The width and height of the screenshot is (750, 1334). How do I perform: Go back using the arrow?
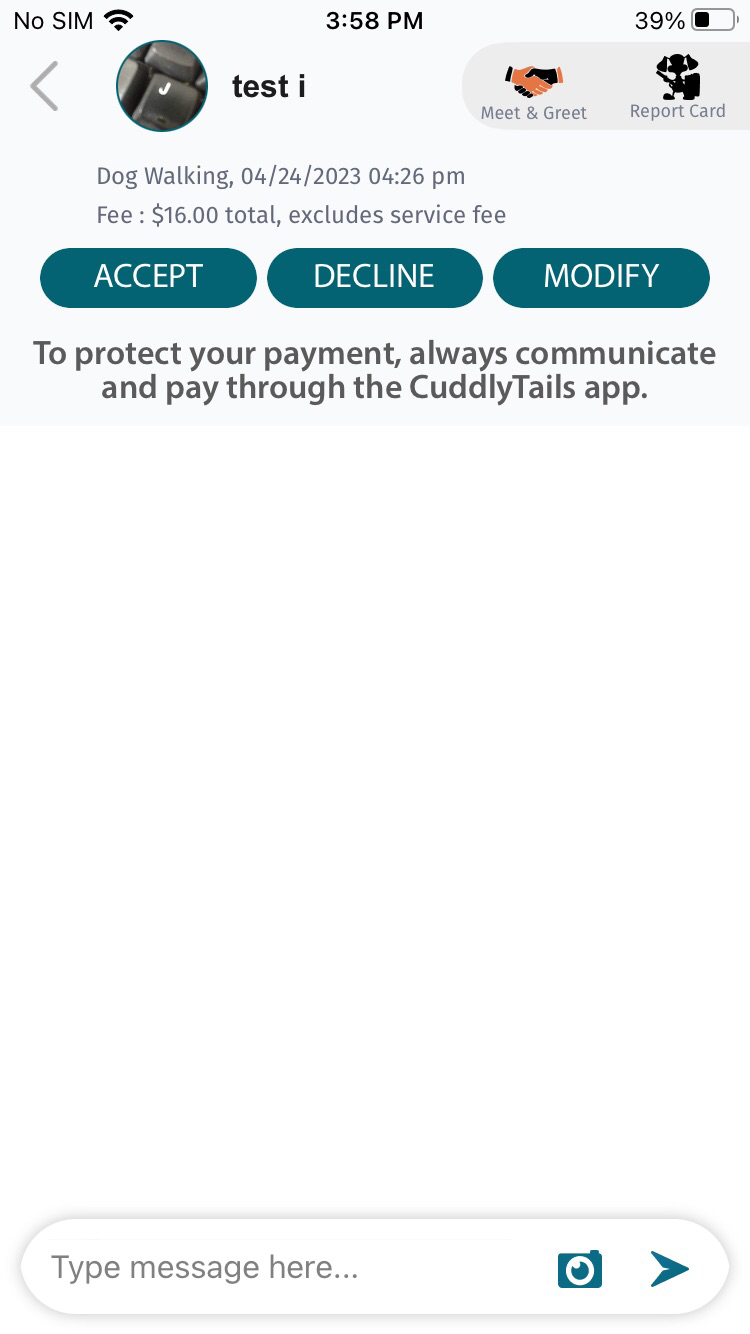tap(44, 86)
